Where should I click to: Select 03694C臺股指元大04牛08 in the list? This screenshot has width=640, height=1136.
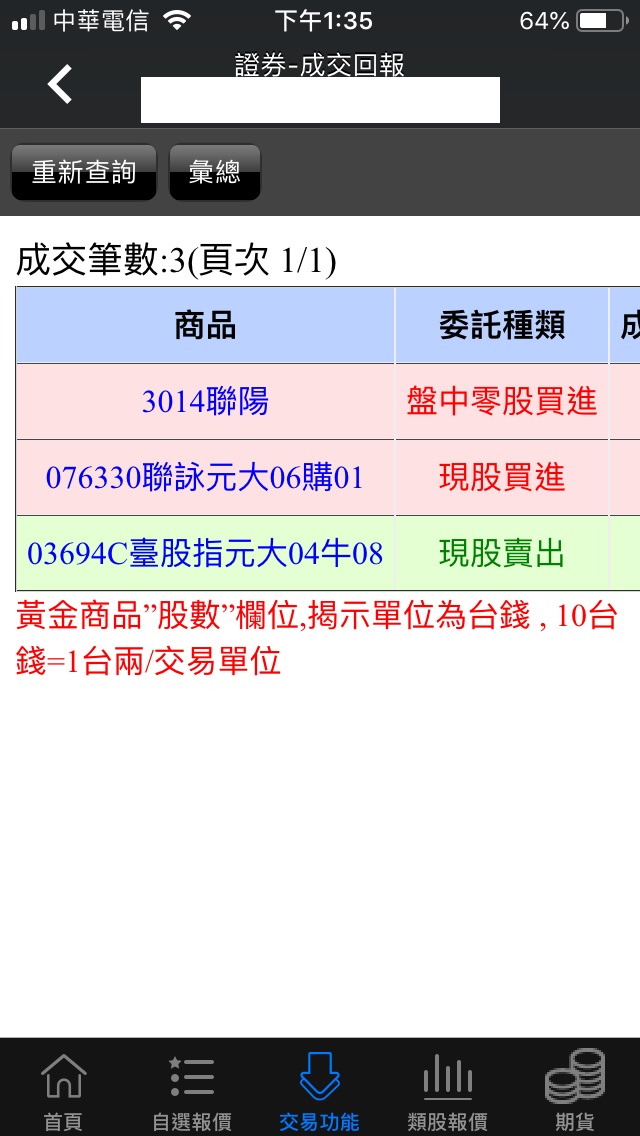[x=205, y=554]
